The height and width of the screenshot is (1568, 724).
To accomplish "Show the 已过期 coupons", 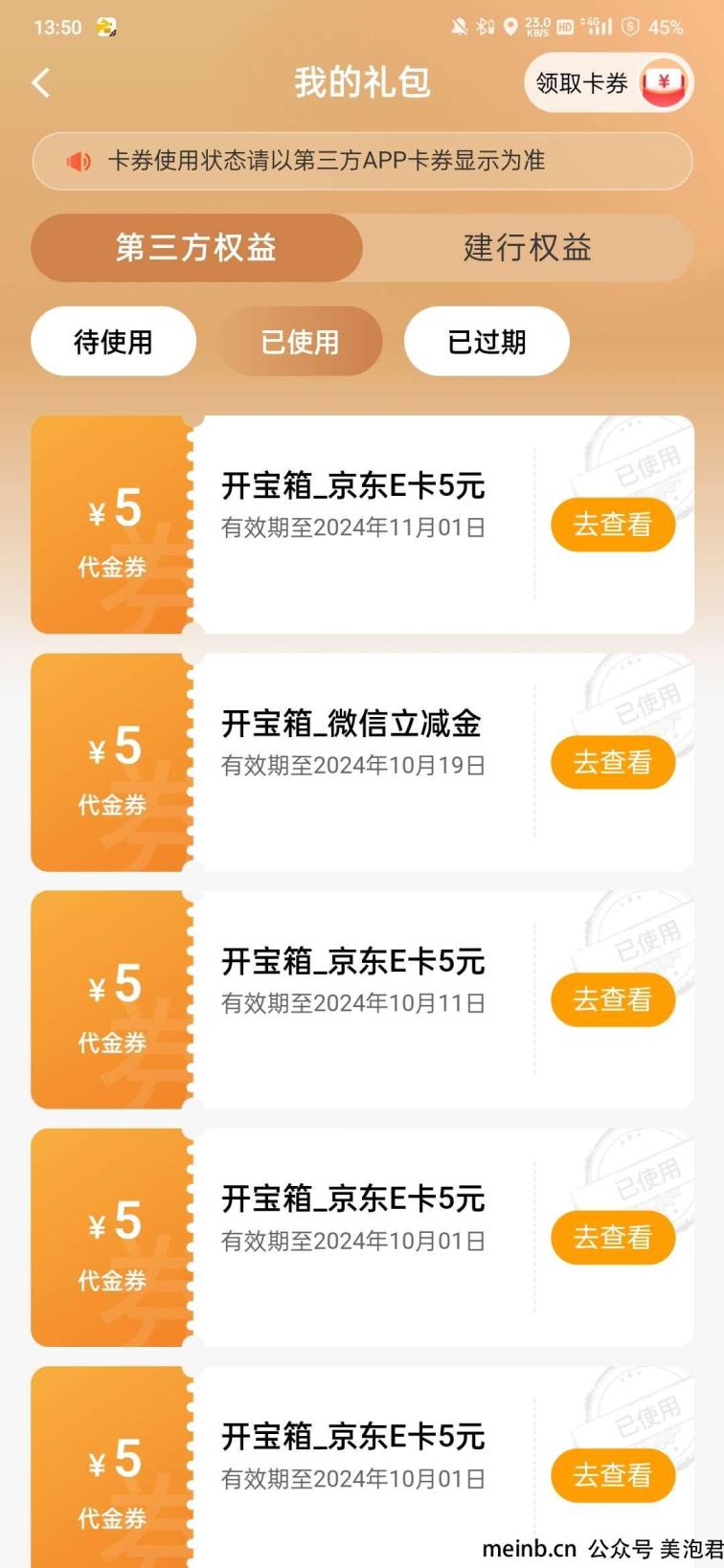I will tap(486, 342).
